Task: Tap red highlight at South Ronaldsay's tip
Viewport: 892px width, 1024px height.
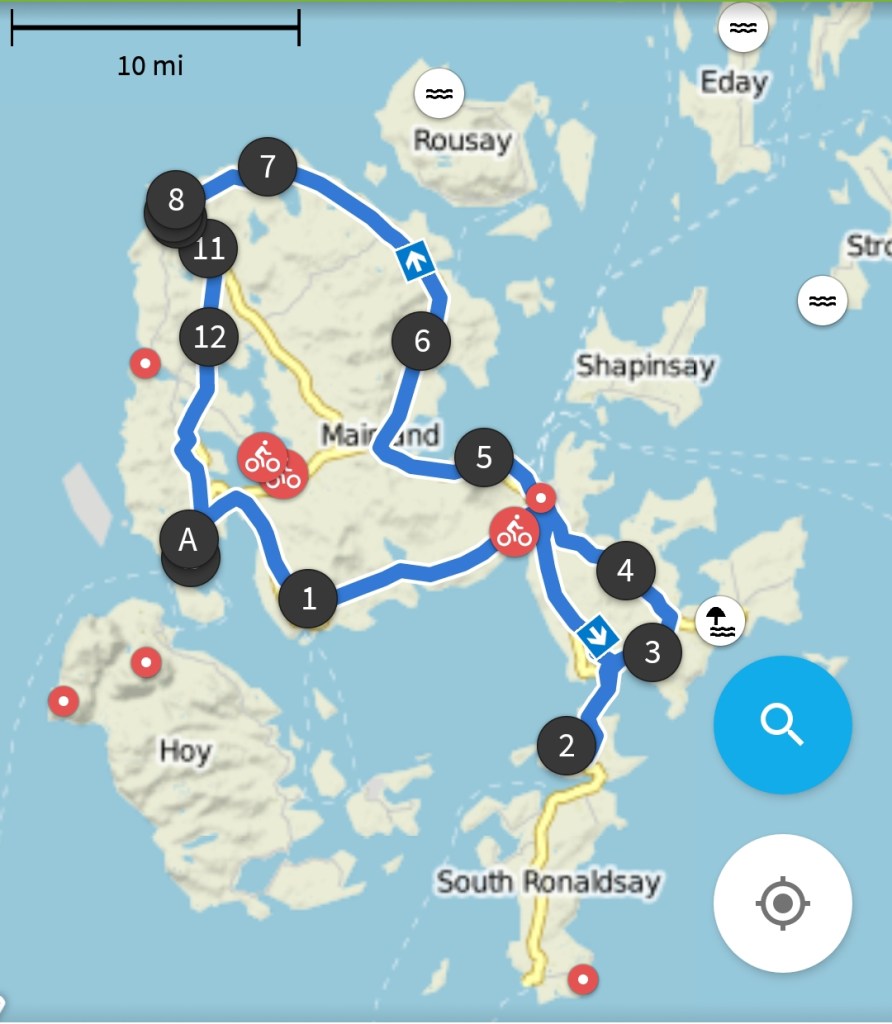Action: (583, 979)
